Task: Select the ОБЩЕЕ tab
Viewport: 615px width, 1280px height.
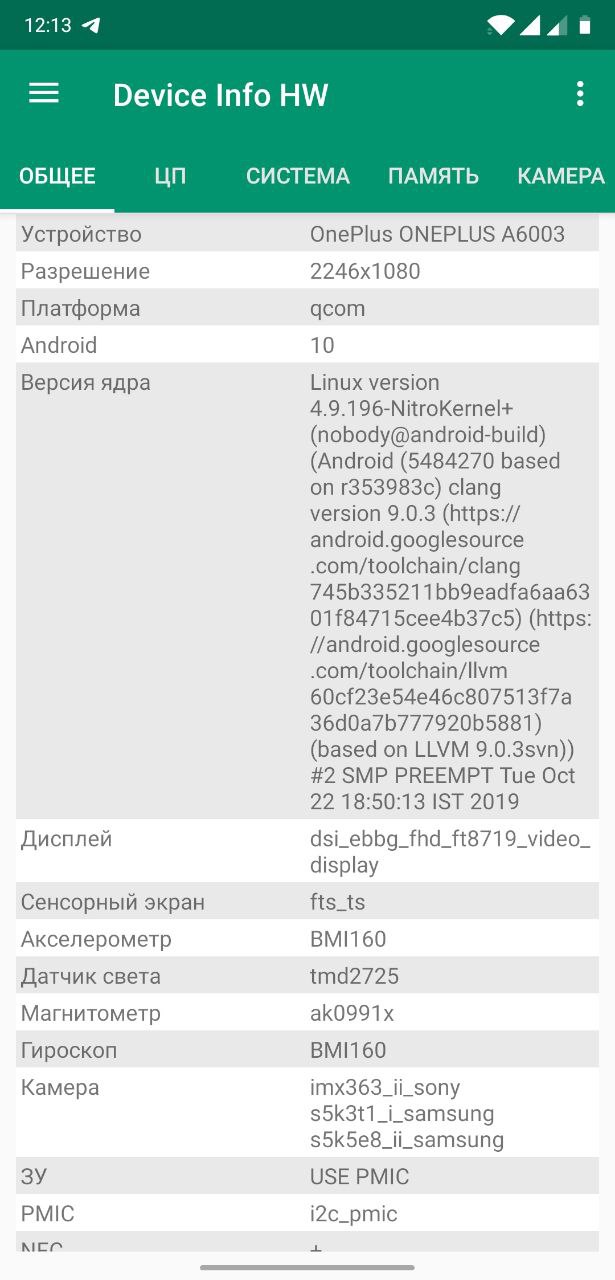Action: [58, 177]
